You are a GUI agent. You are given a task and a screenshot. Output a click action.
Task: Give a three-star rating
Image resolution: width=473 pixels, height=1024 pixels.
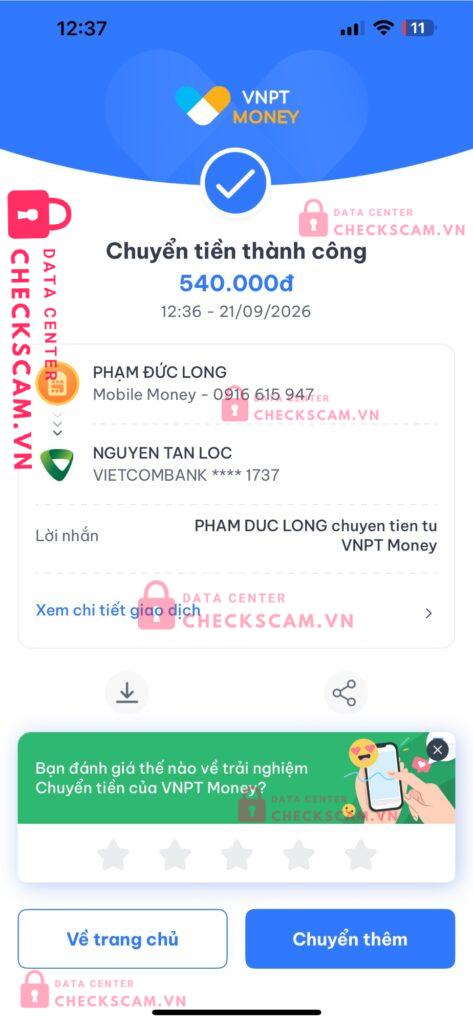pos(236,855)
